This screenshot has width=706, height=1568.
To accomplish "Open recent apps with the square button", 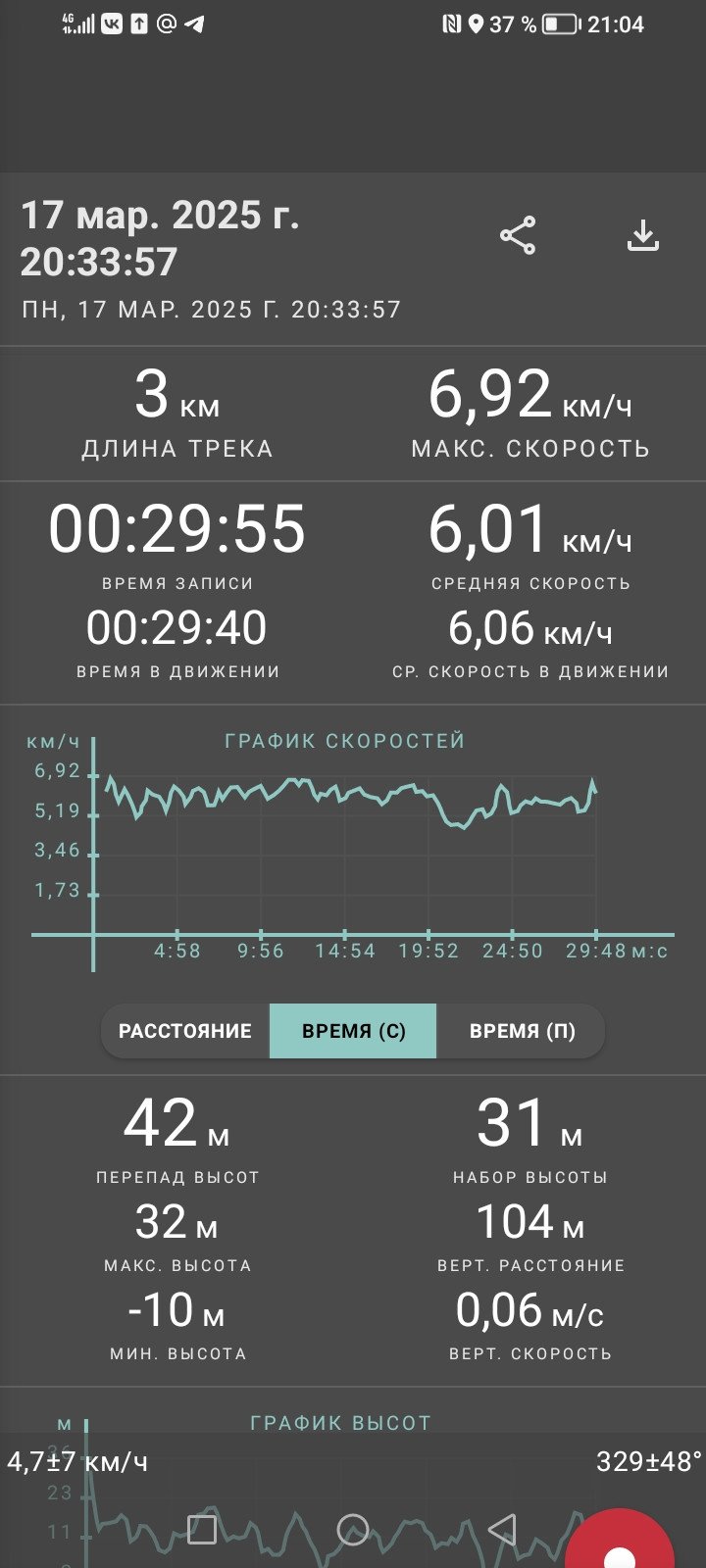I will [x=202, y=1529].
